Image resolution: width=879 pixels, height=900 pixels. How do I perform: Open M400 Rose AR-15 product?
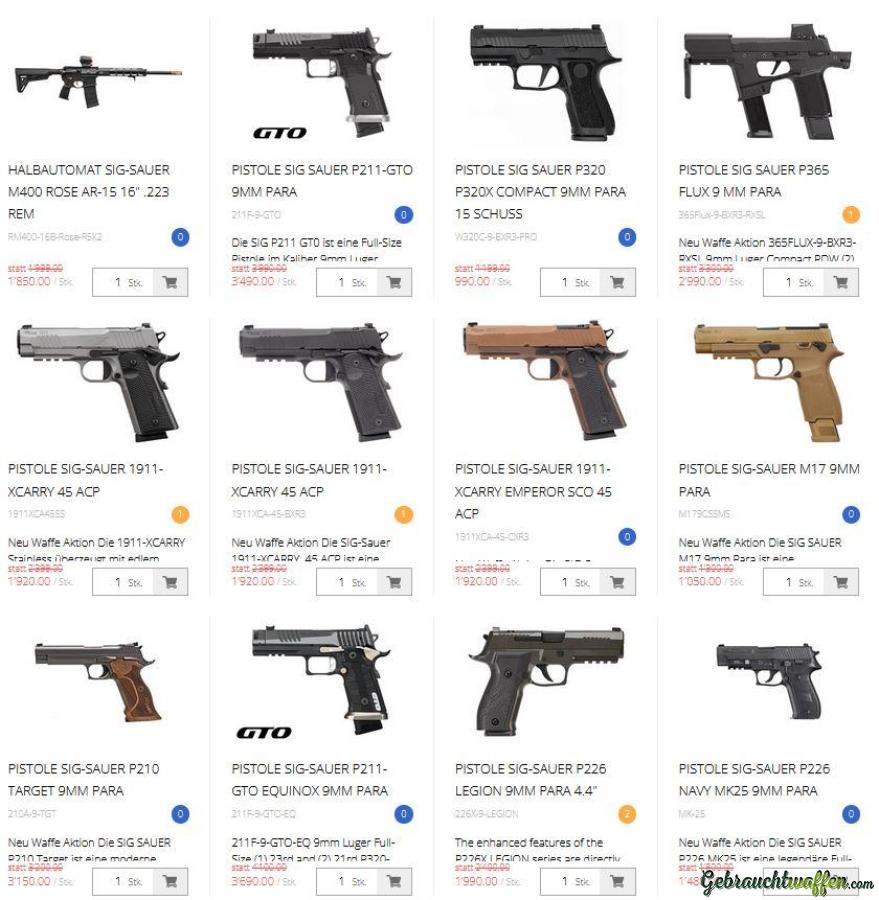88,191
